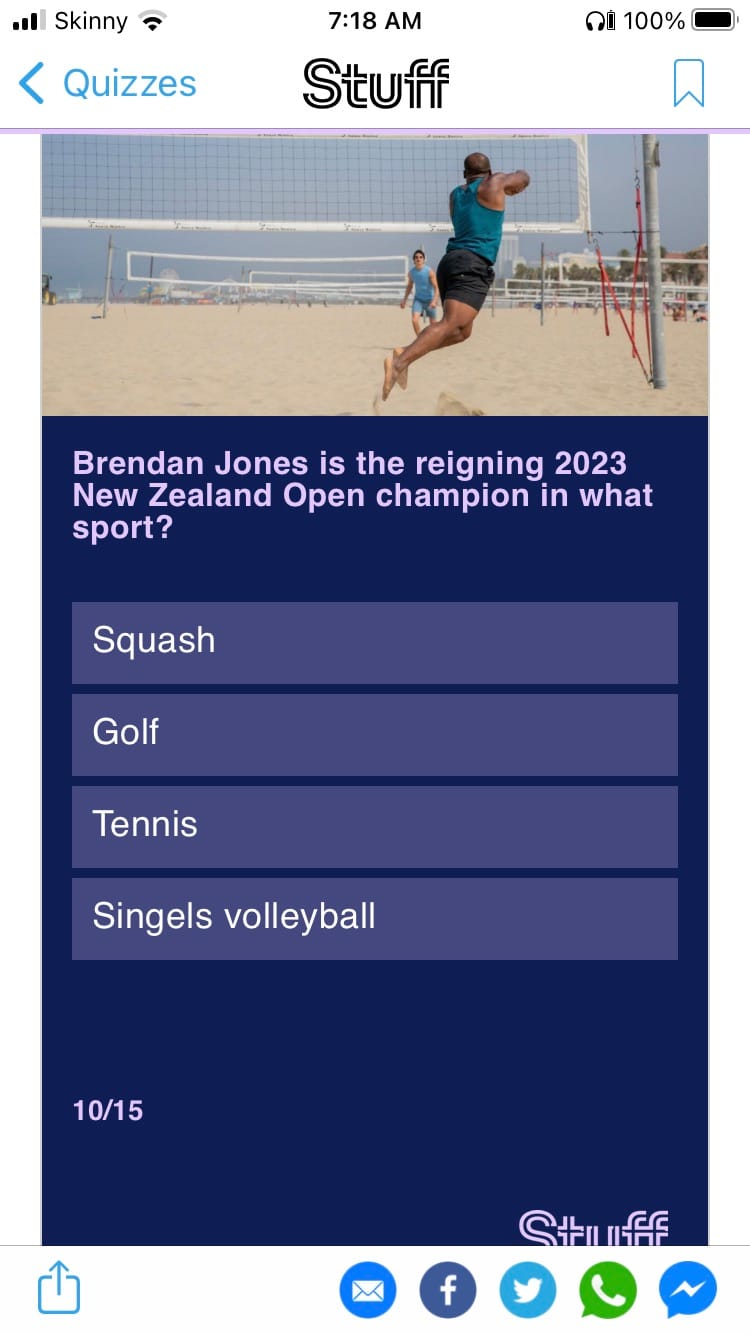Share the quiz by email

tap(368, 1290)
